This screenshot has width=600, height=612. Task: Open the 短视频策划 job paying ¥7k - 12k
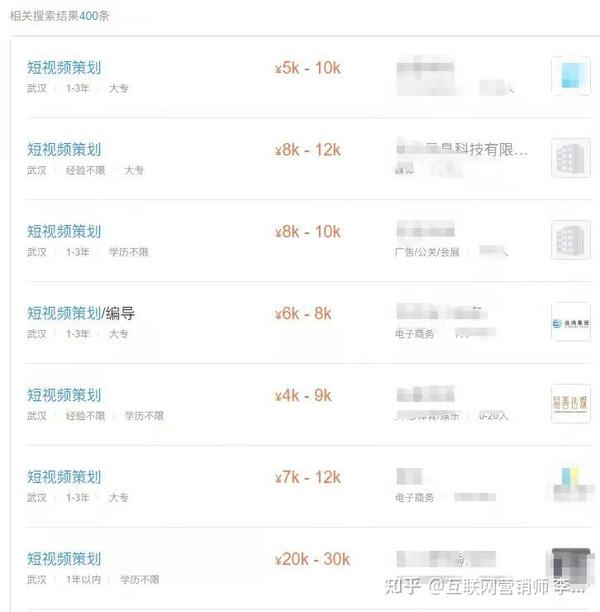(64, 477)
